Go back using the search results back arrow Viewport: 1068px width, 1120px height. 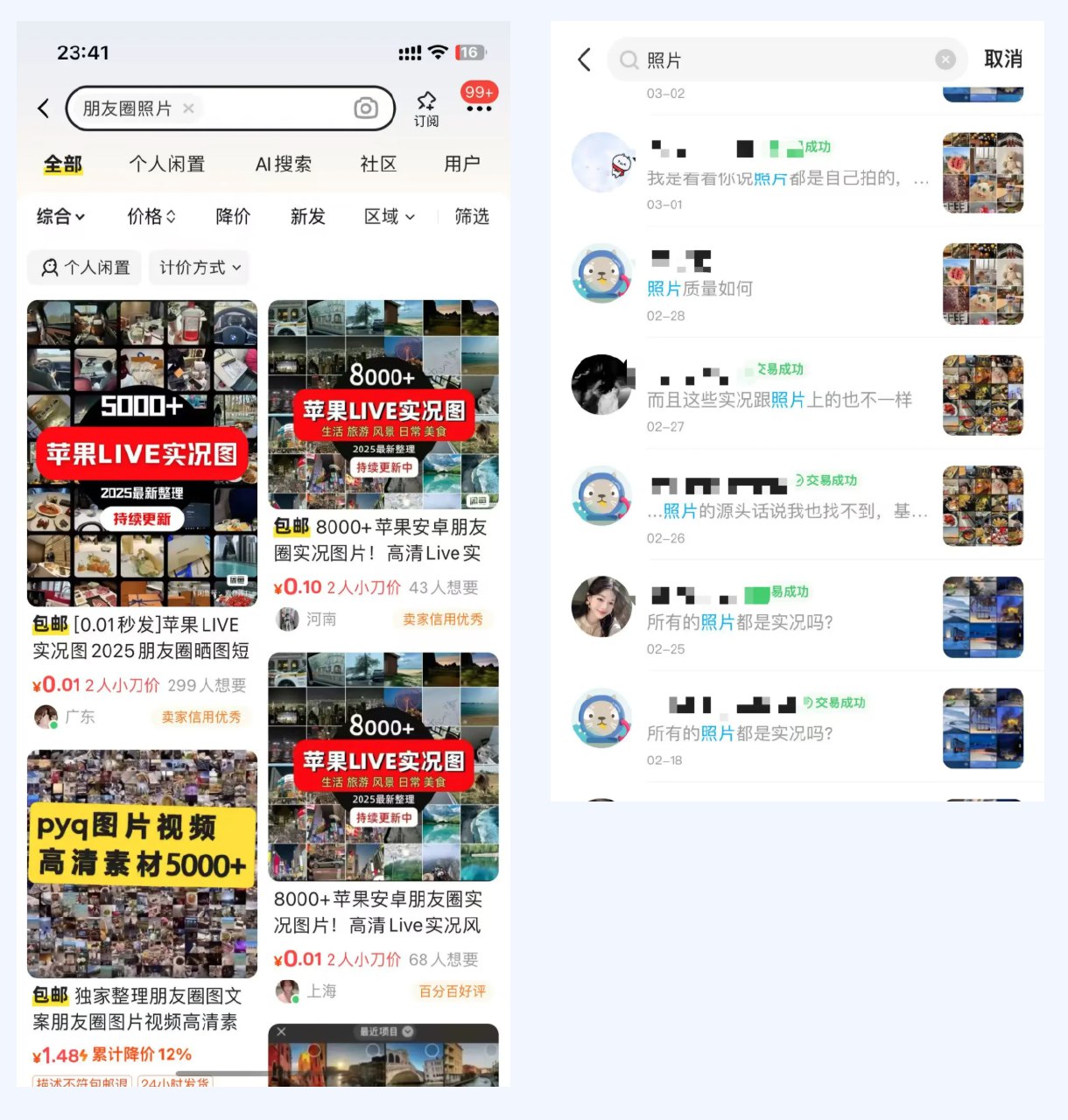tap(44, 108)
